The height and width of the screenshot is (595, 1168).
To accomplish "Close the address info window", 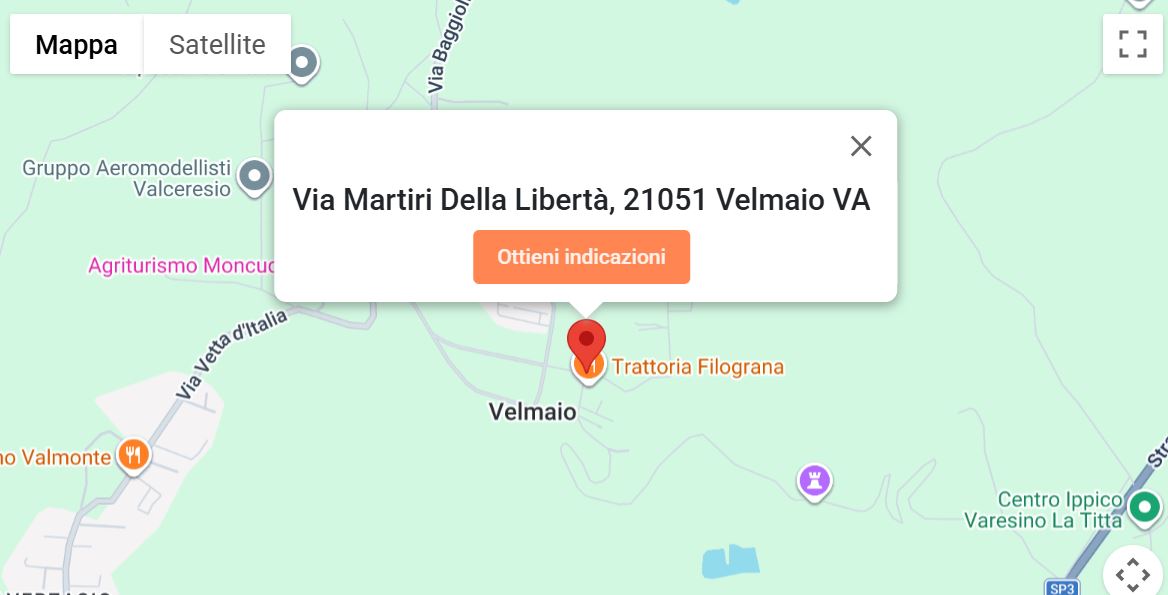I will click(860, 147).
